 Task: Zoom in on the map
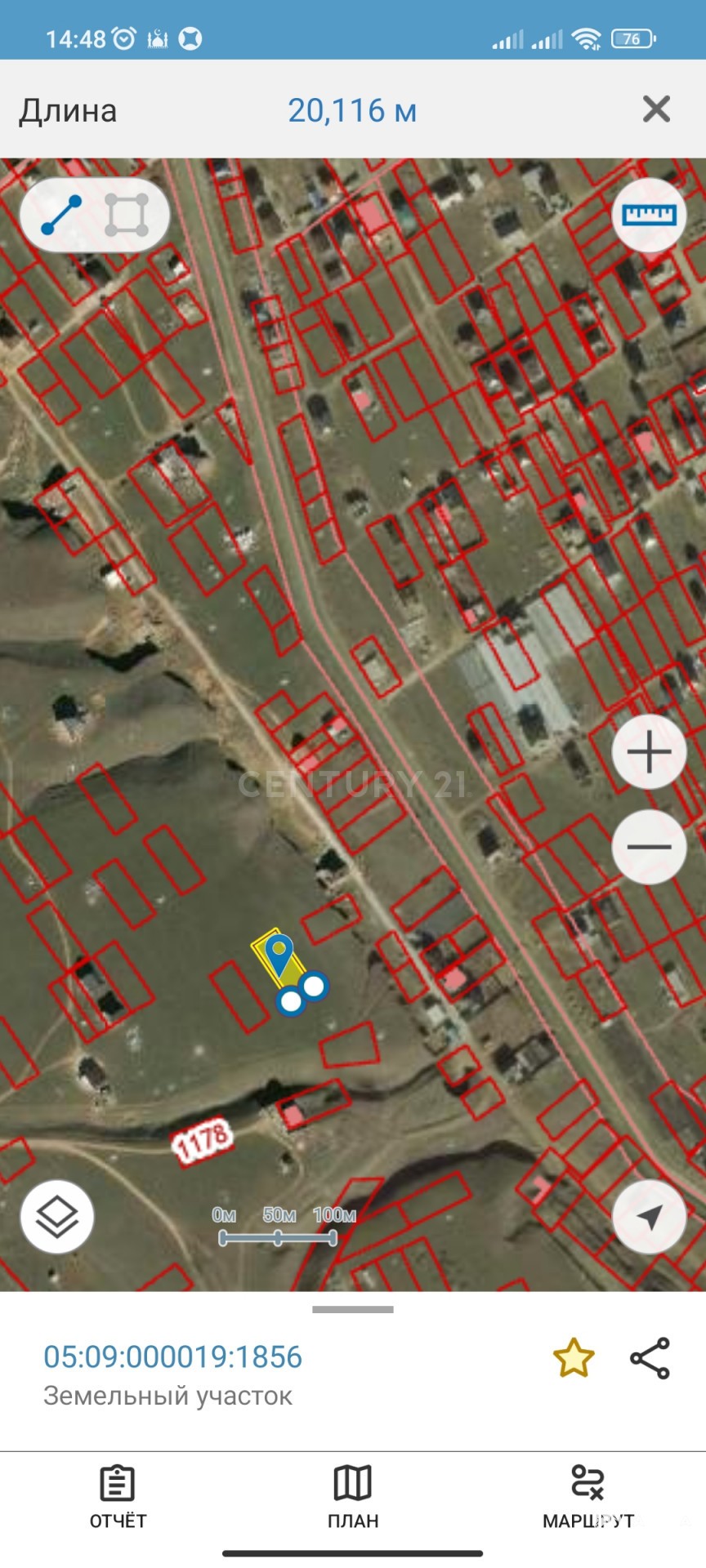(x=649, y=751)
